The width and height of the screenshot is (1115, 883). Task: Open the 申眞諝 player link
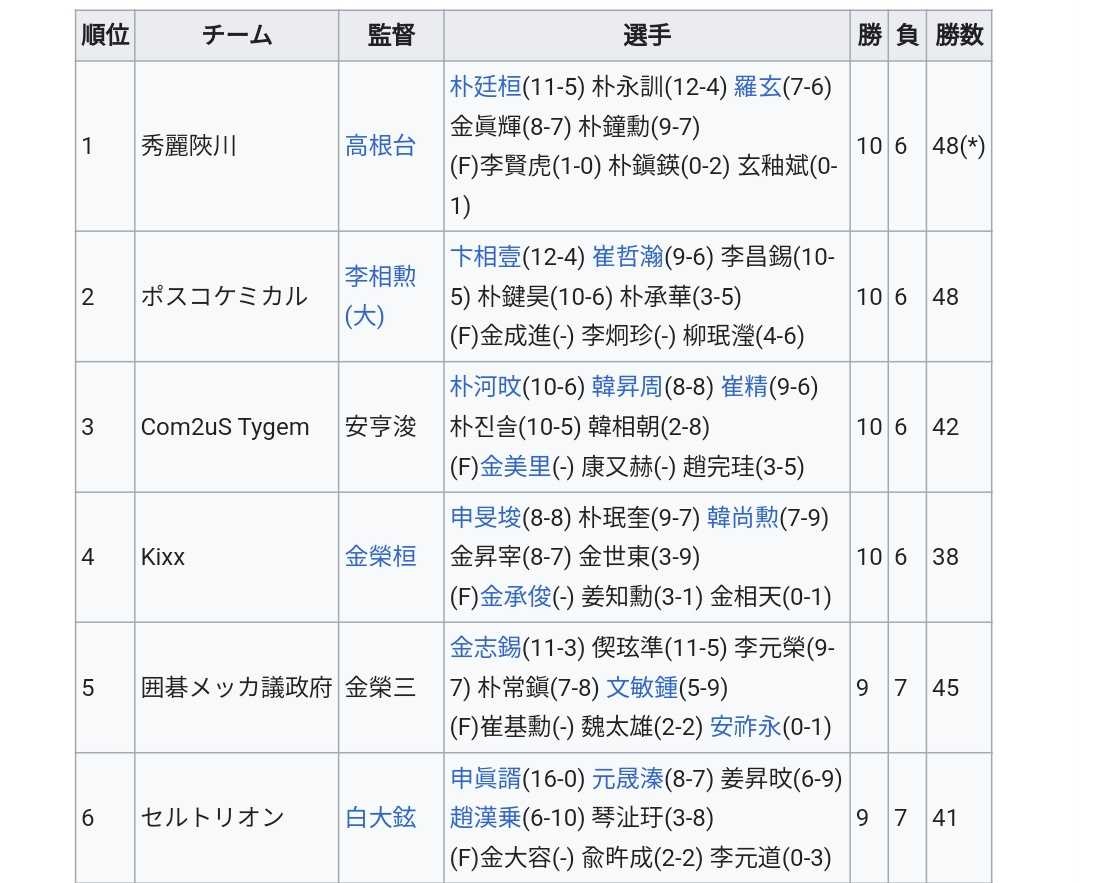(x=486, y=778)
